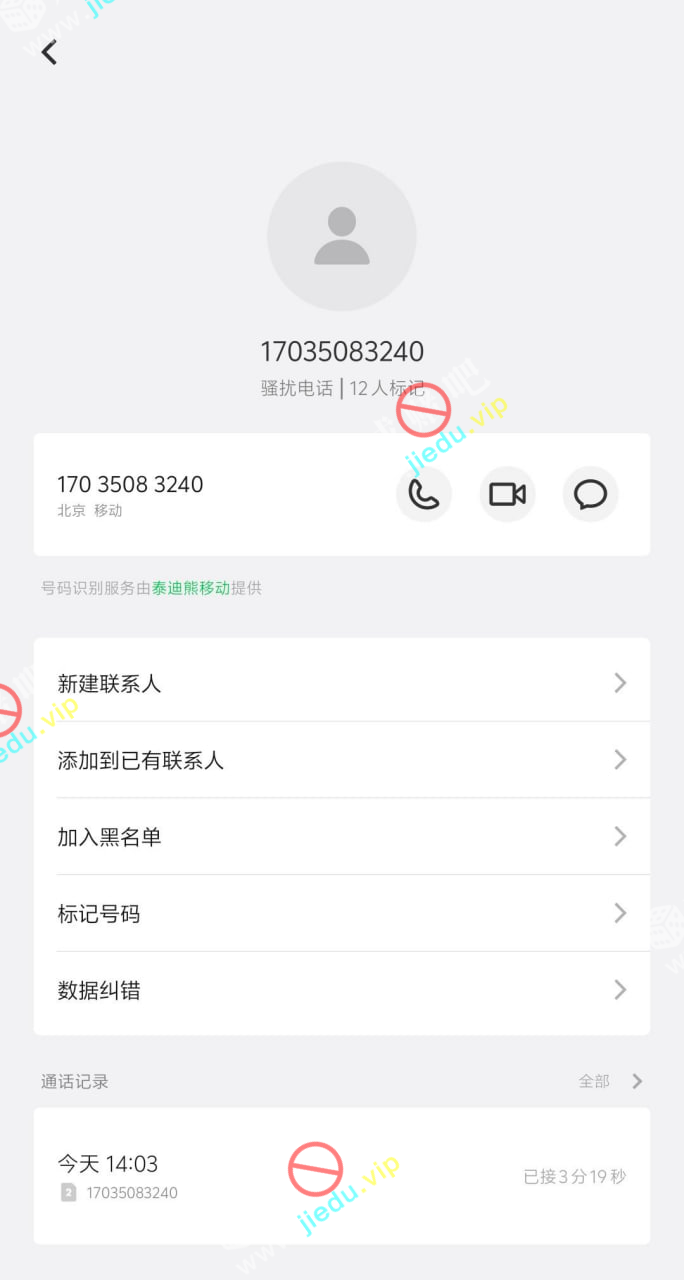Viewport: 684px width, 1280px height.
Task: Select 添加到已有联系人
Action: coord(341,760)
